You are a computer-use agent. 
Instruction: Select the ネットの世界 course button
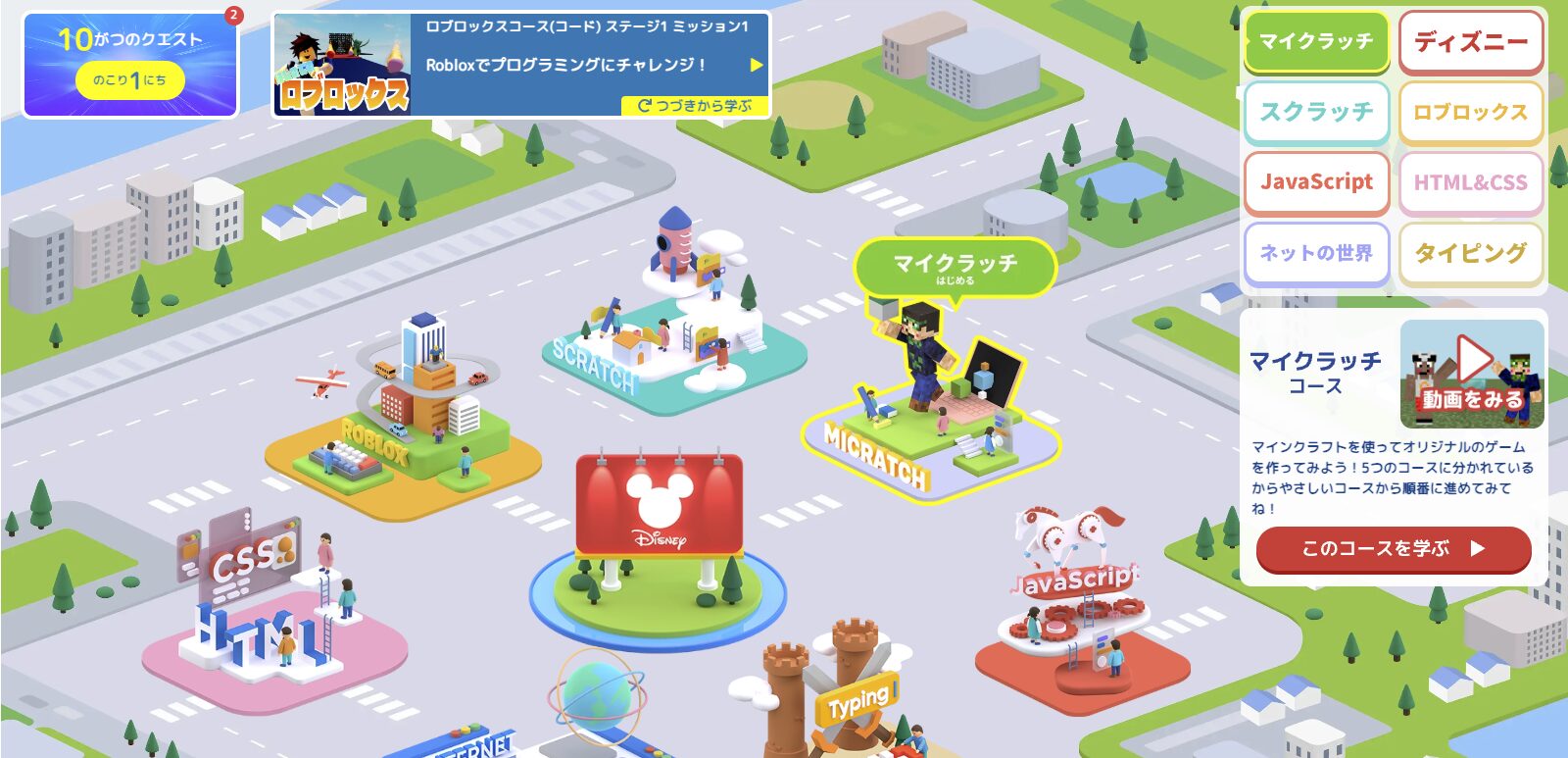point(1316,253)
